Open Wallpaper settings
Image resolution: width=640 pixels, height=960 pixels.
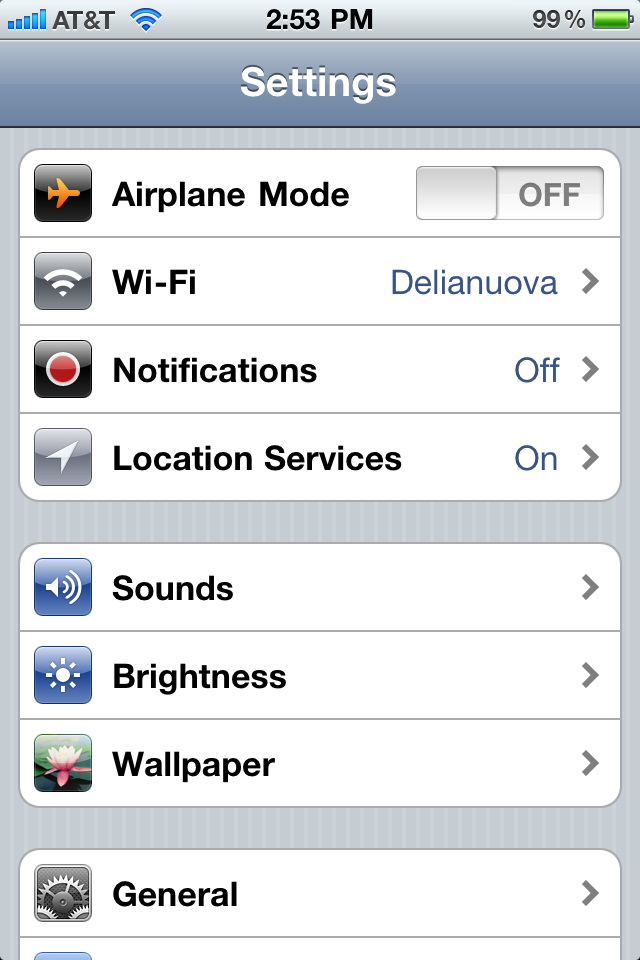(320, 764)
